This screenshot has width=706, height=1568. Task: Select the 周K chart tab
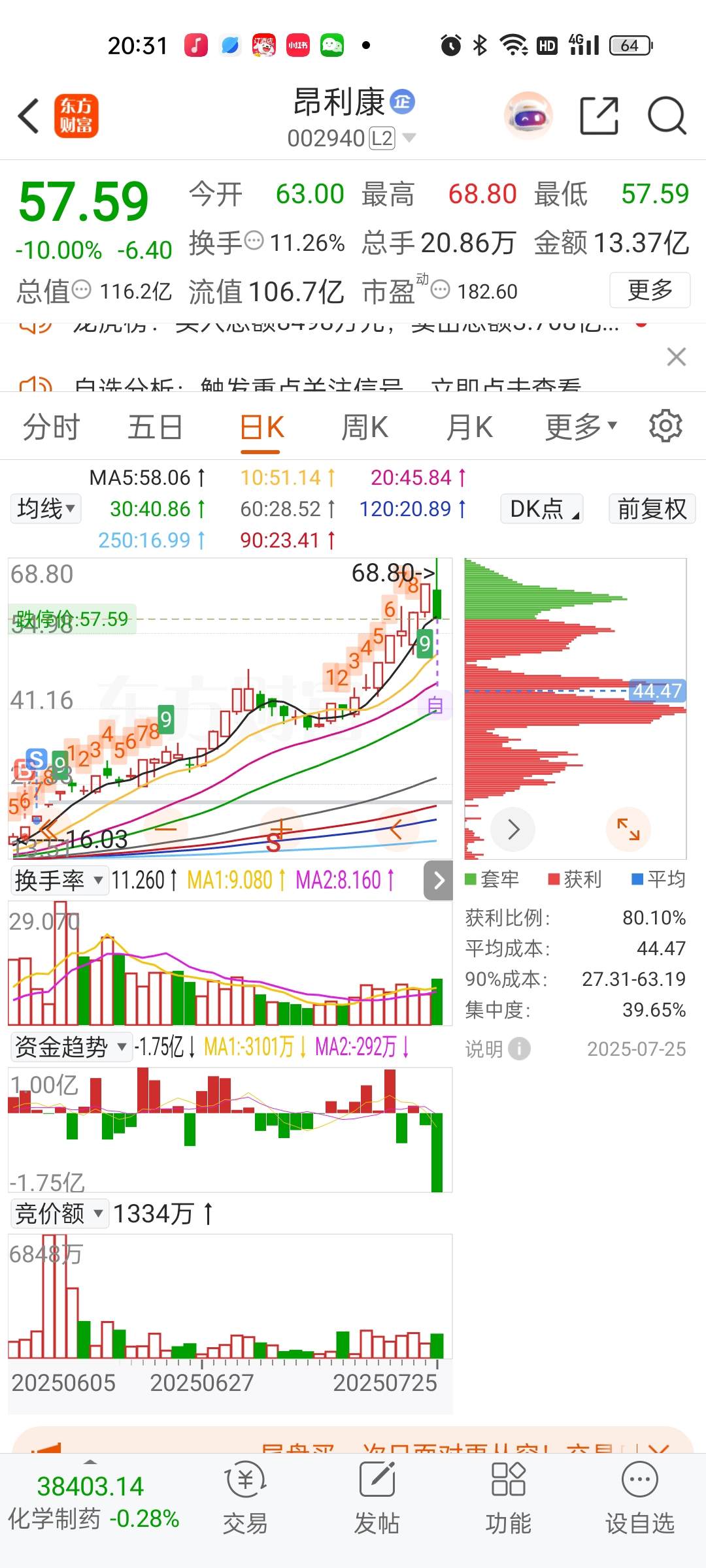click(364, 428)
